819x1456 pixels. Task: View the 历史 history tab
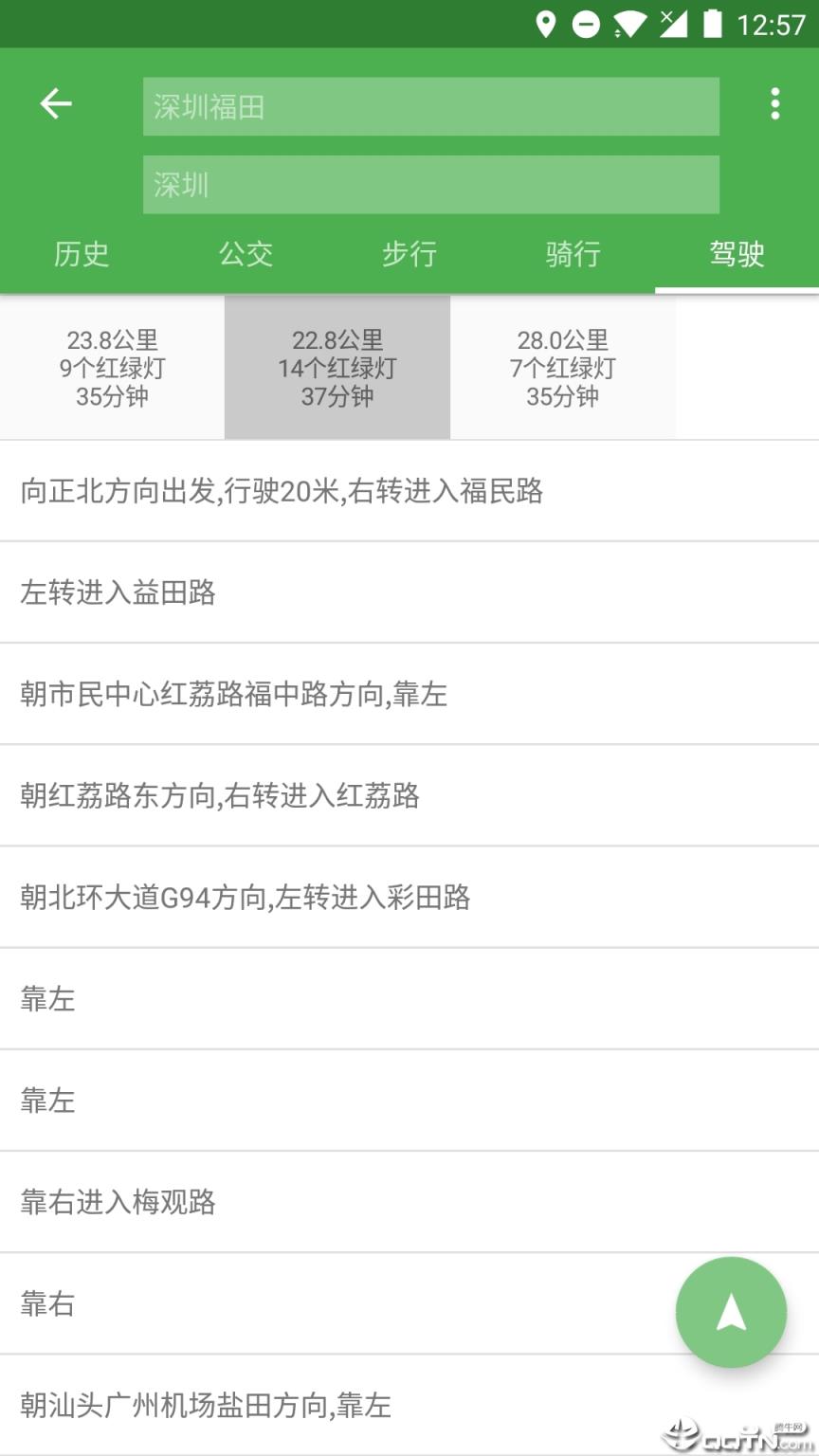[x=82, y=255]
